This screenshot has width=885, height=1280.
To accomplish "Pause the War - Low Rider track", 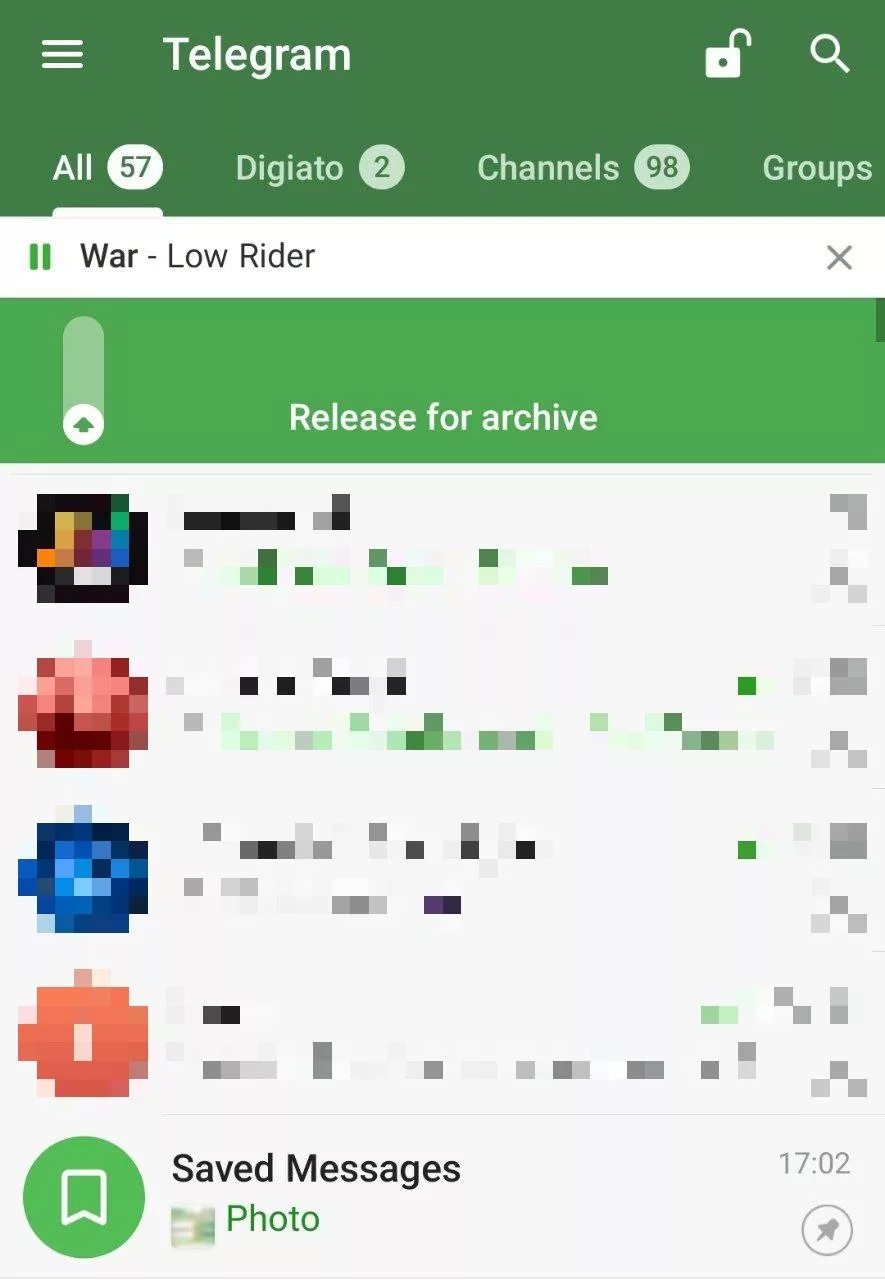I will coord(40,257).
